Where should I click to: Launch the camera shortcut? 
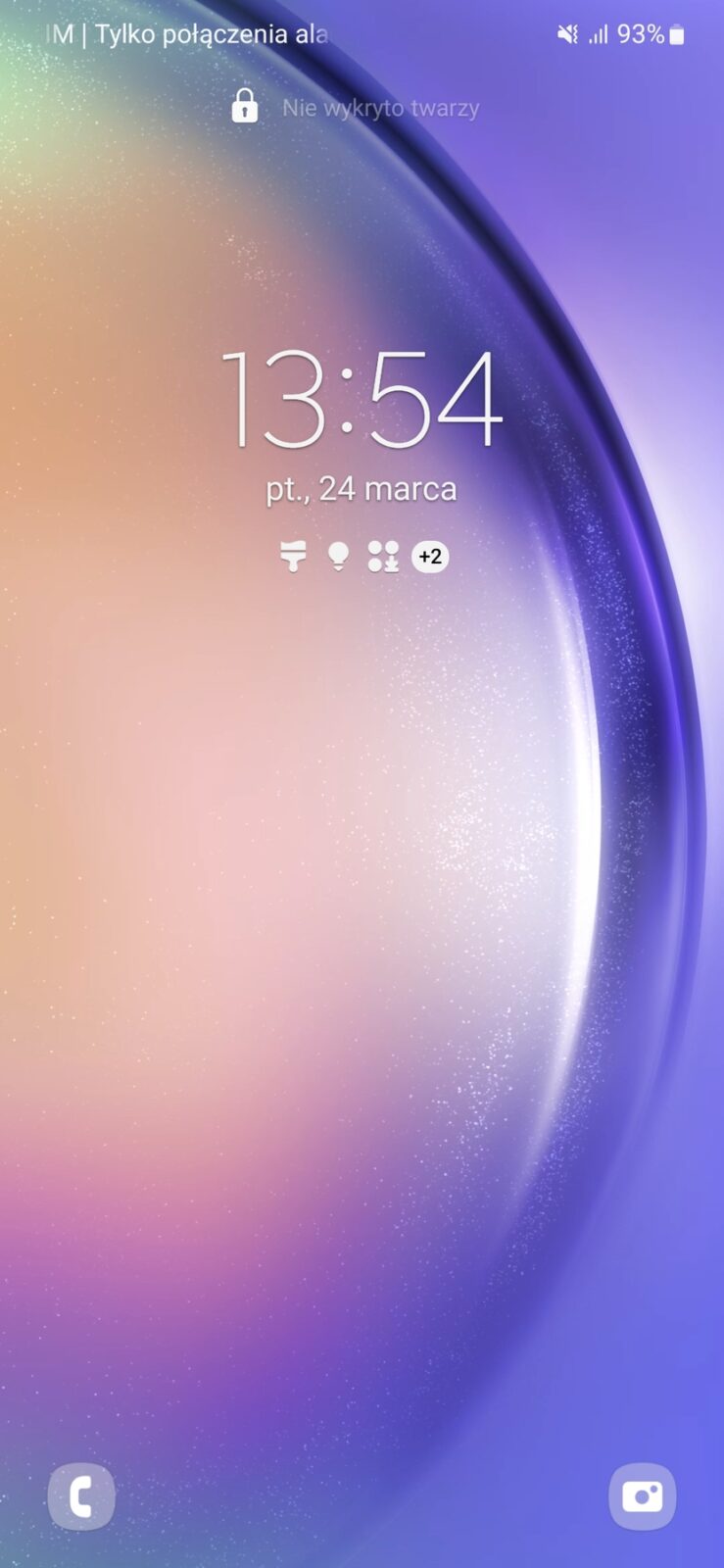coord(643,1496)
